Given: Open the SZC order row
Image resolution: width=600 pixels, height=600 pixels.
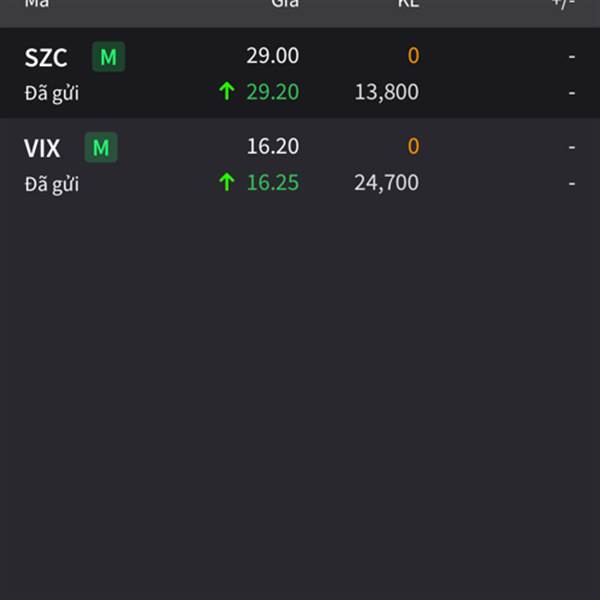Looking at the screenshot, I should pyautogui.click(x=300, y=74).
